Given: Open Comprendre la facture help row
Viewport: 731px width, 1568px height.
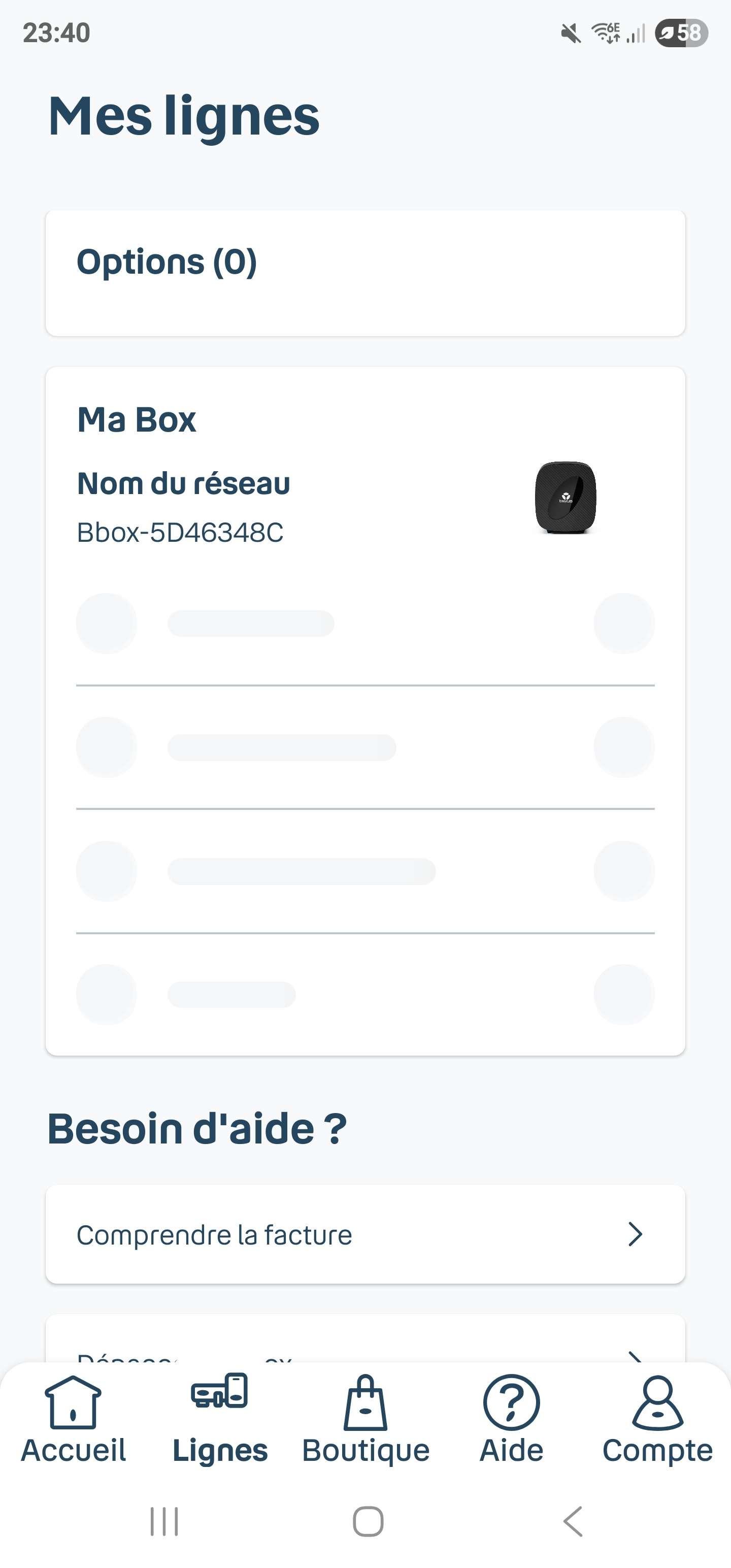Looking at the screenshot, I should (x=365, y=1234).
